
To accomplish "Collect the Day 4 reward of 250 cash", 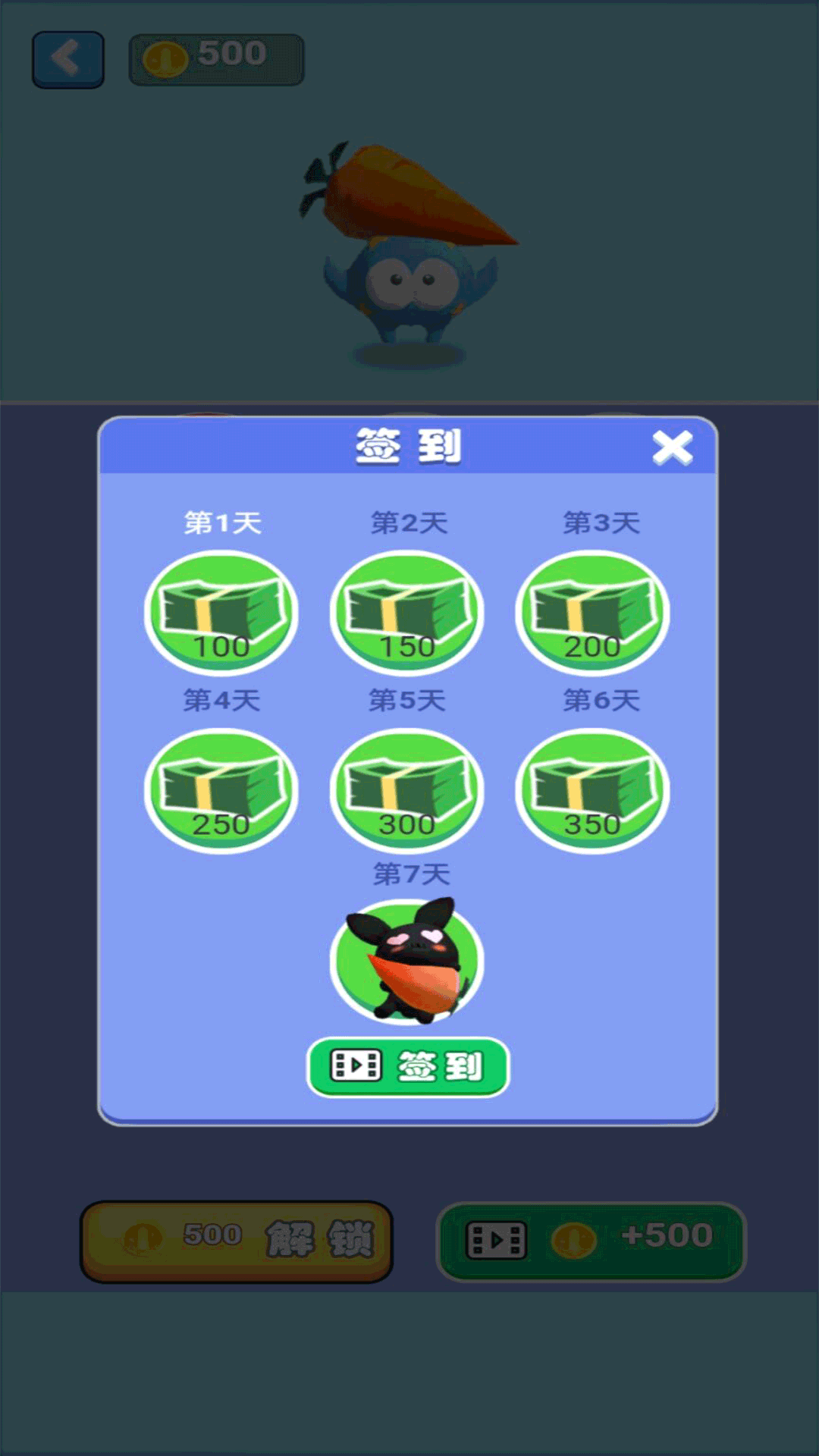I will pyautogui.click(x=222, y=791).
